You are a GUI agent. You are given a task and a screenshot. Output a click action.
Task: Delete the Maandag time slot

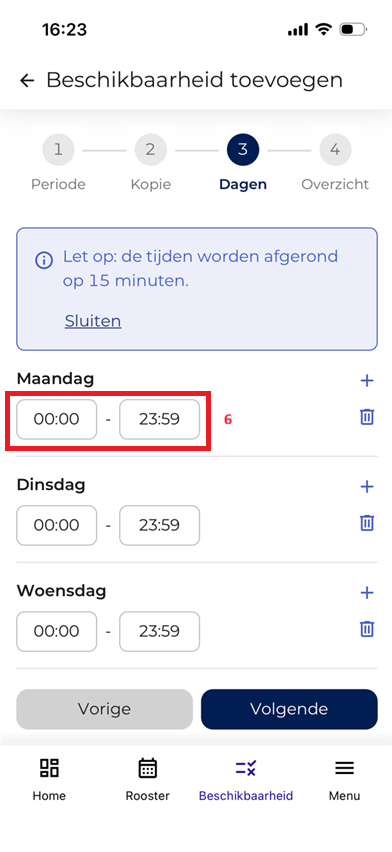click(x=367, y=417)
